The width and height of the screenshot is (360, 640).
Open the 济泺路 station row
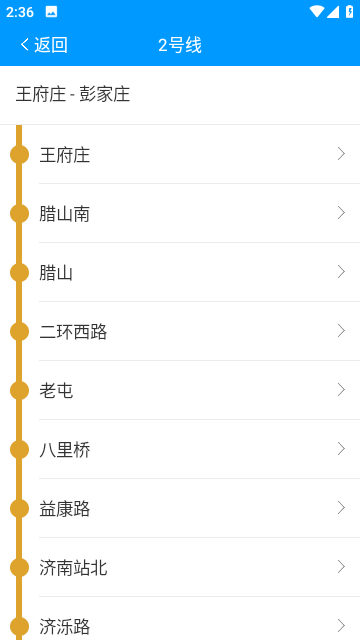(180, 618)
